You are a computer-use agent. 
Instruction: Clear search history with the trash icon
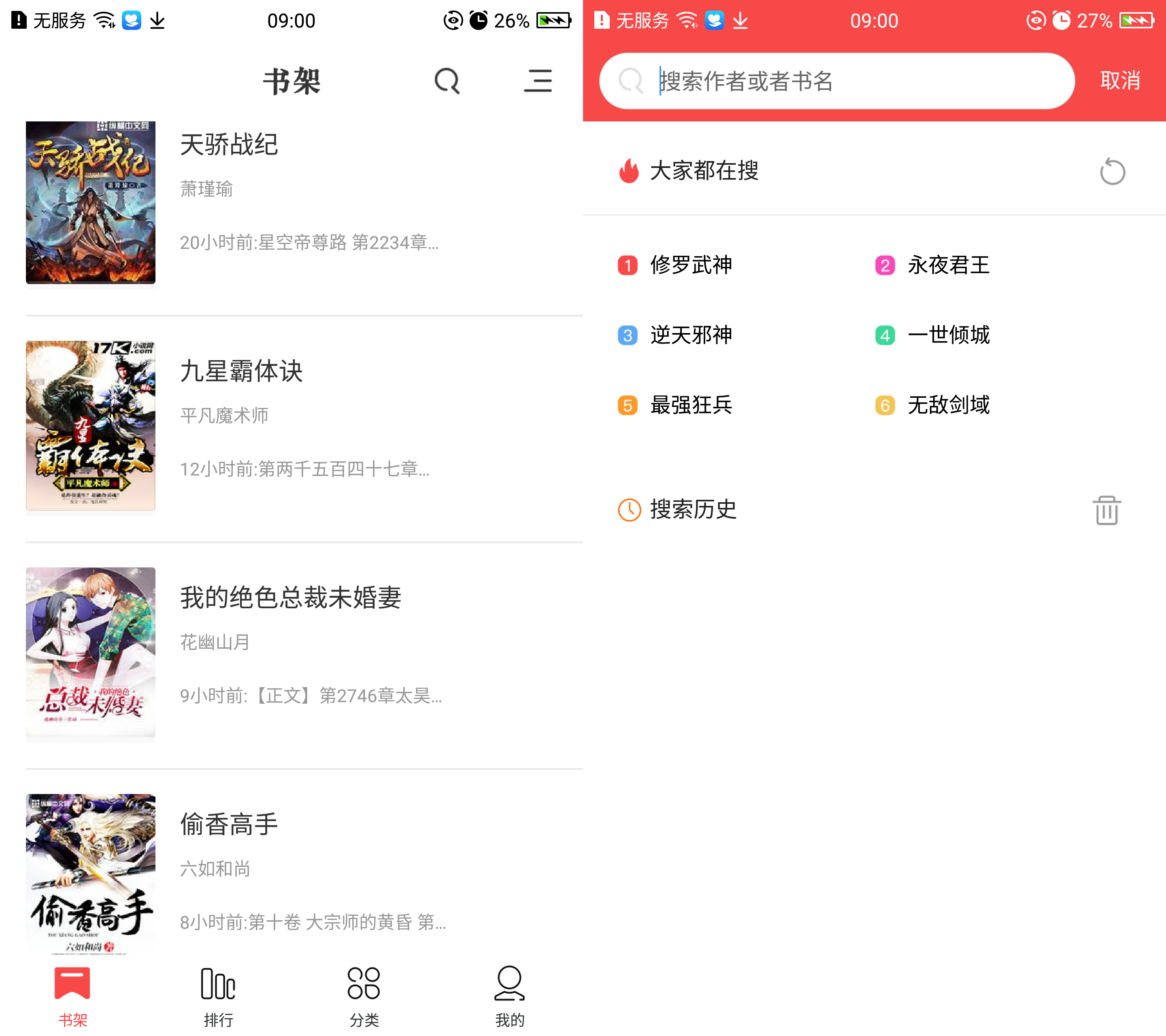coord(1106,510)
